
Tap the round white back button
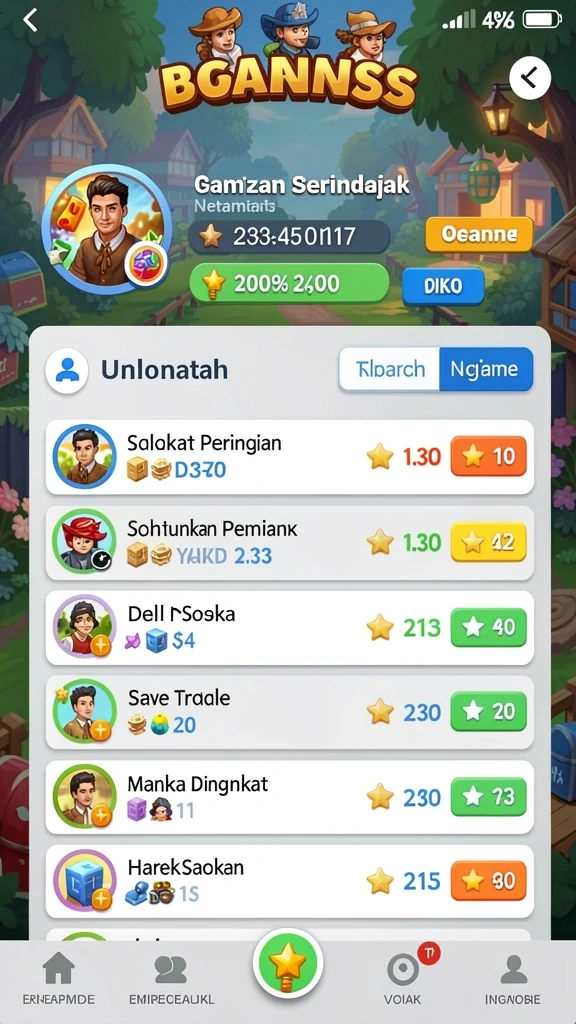pos(530,78)
